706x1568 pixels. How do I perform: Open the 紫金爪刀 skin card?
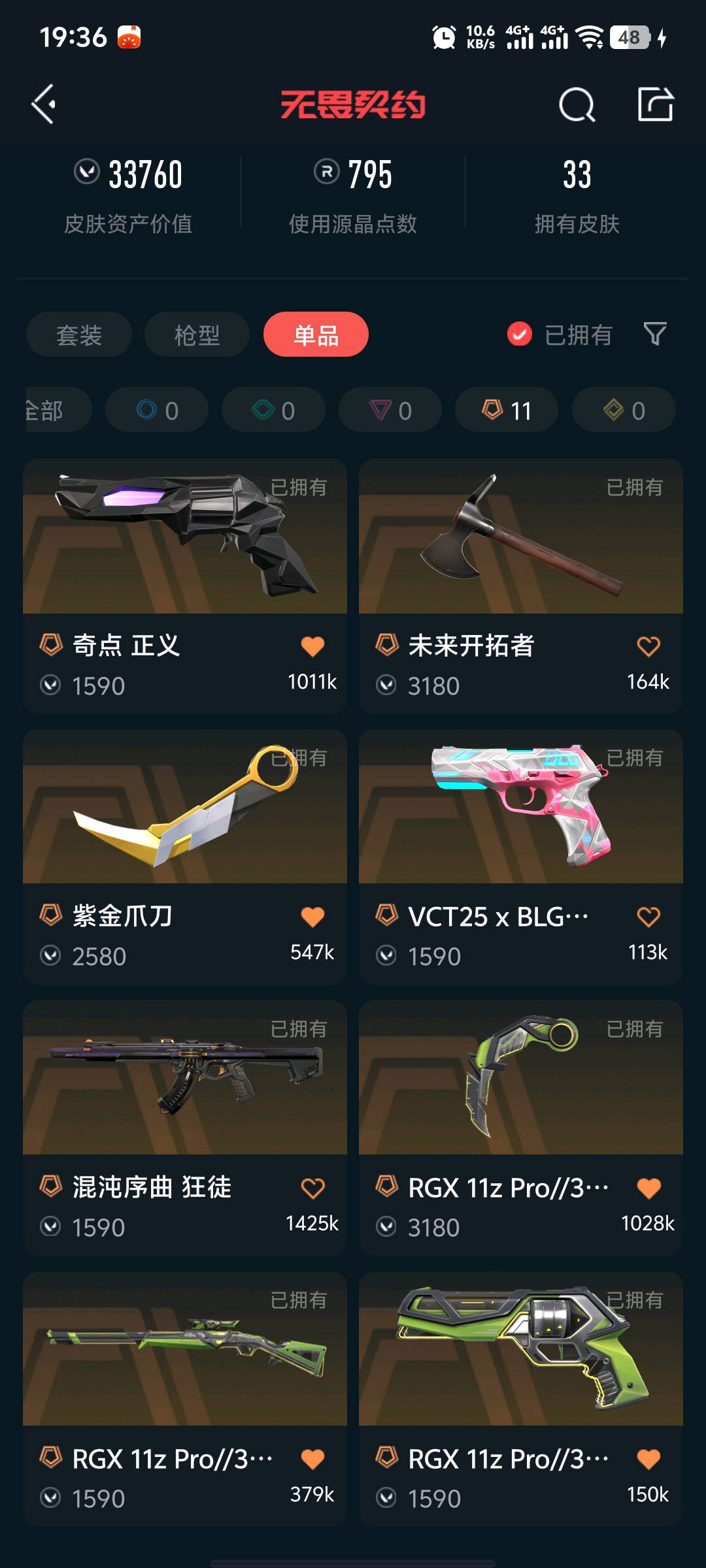tap(185, 808)
